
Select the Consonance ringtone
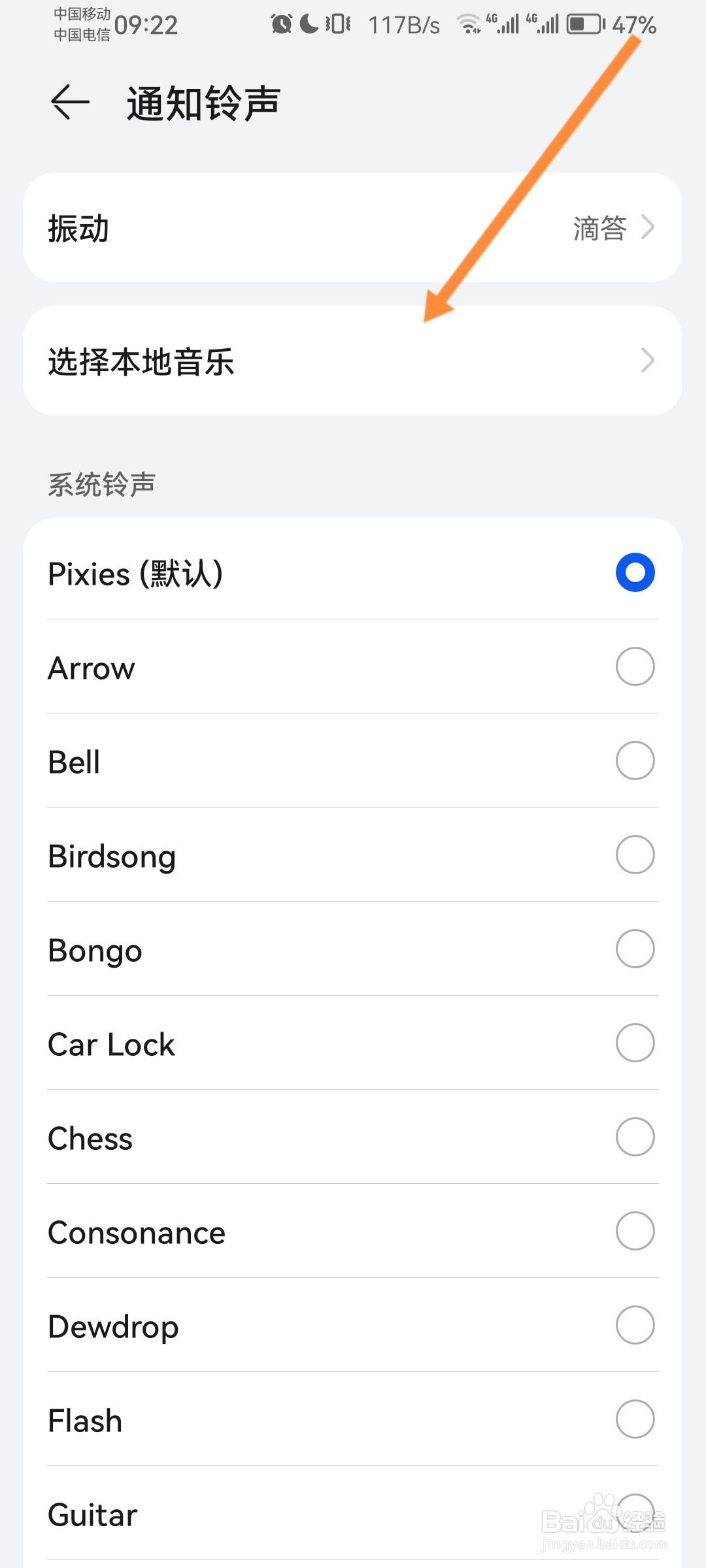point(633,1231)
